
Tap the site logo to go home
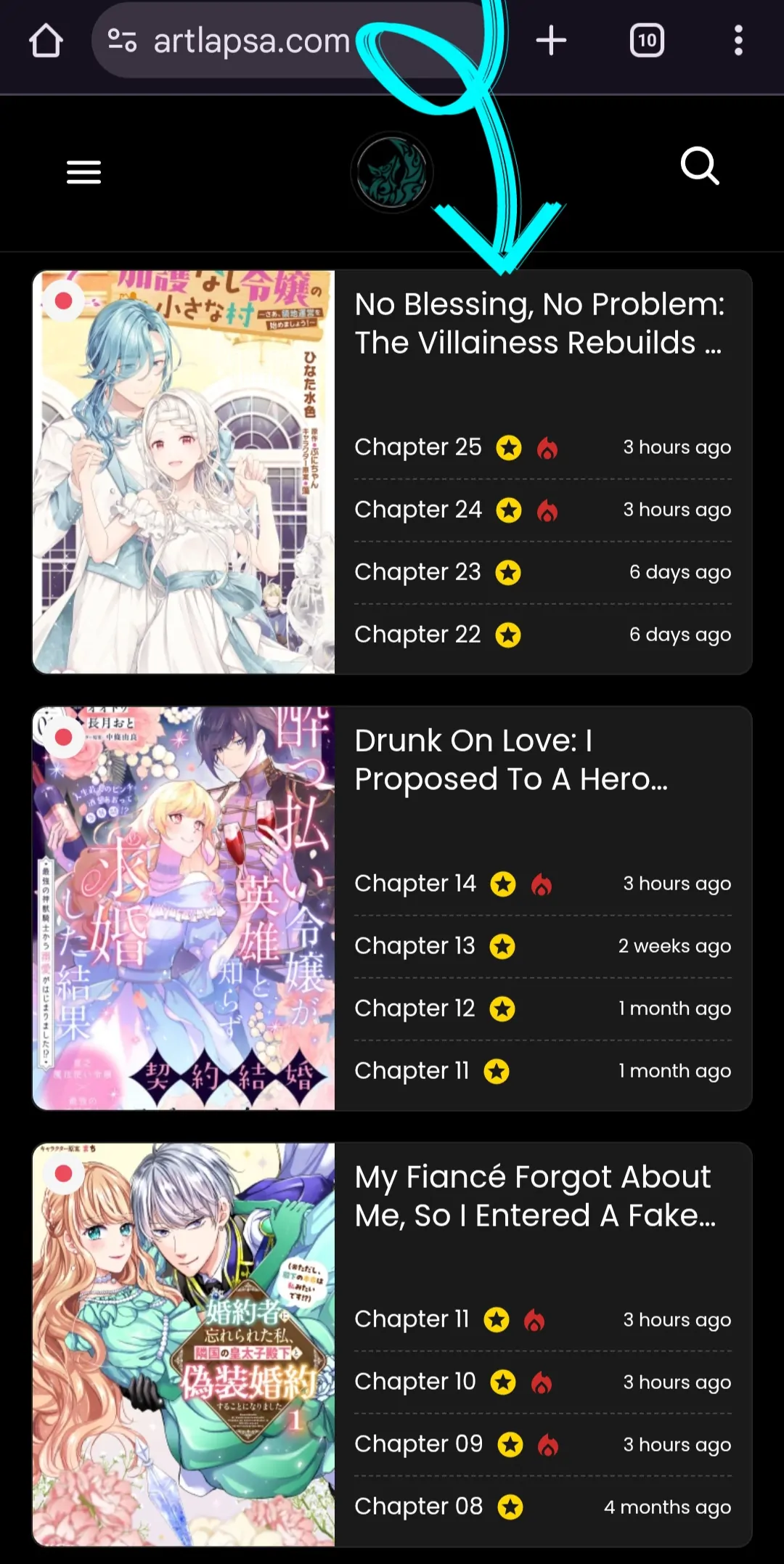coord(392,172)
